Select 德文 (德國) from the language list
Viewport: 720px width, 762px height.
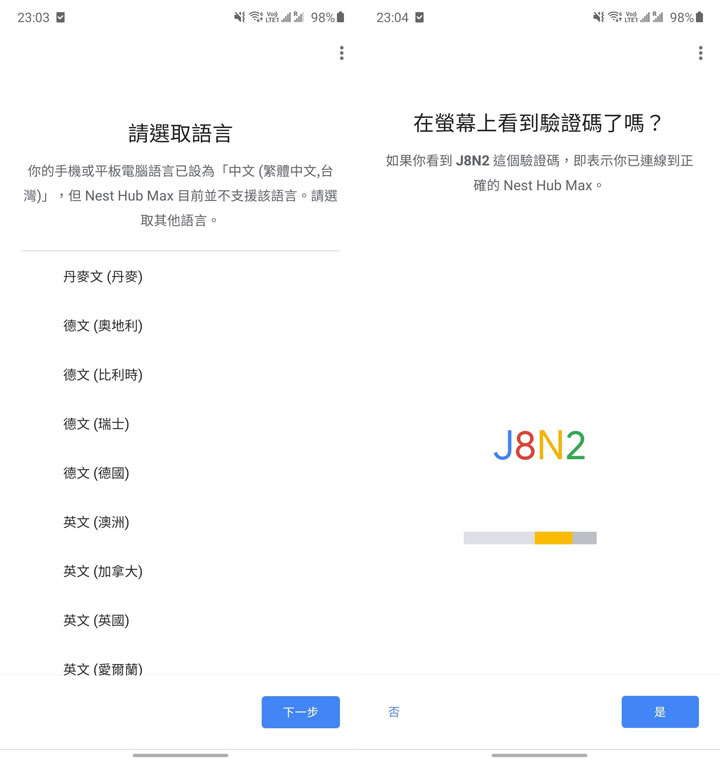pos(103,473)
